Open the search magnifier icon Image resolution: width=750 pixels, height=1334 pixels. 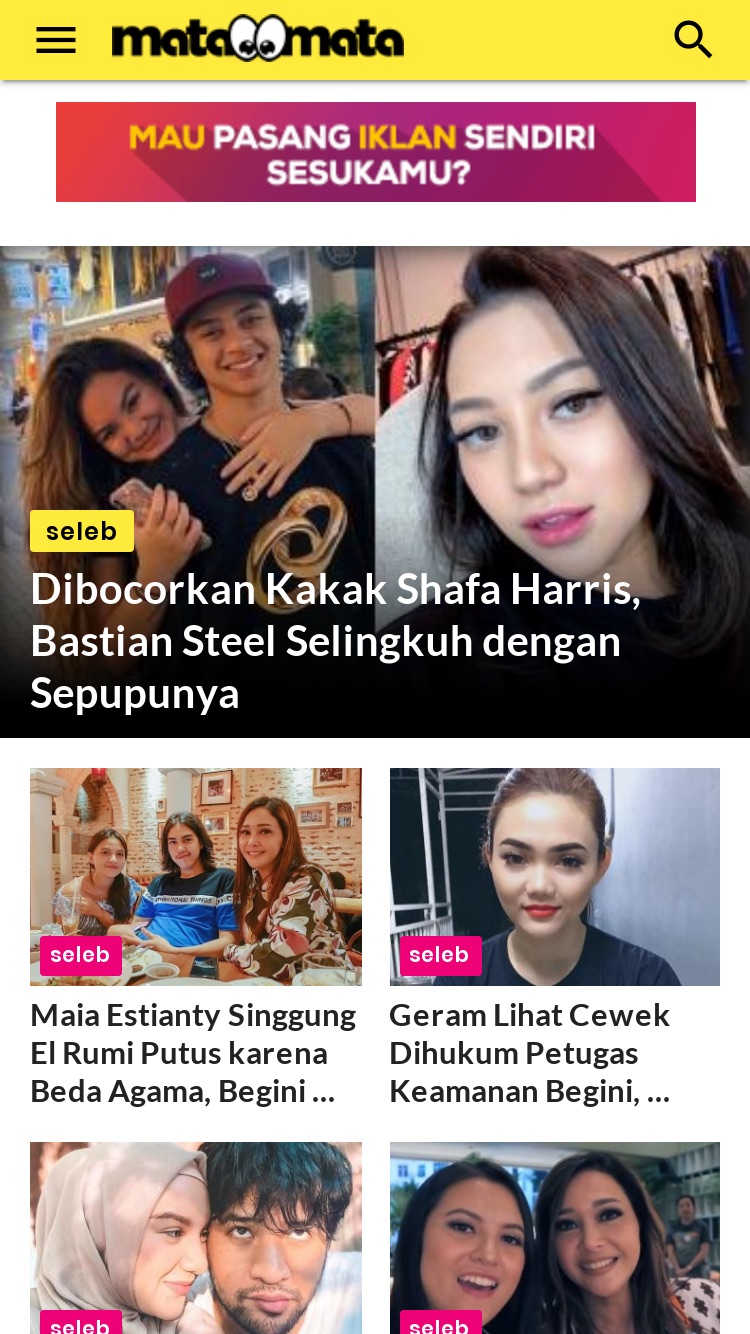coord(693,40)
